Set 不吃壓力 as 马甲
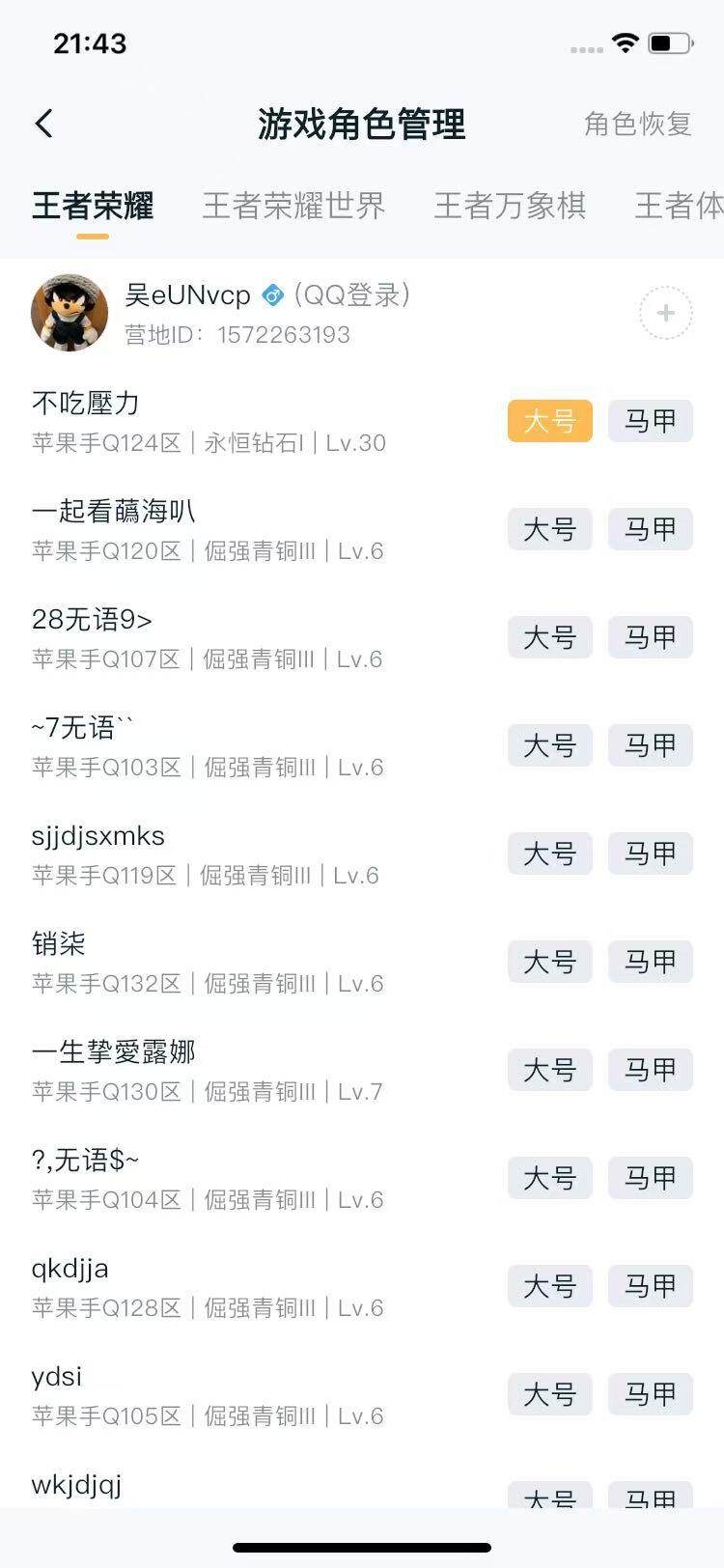Image resolution: width=724 pixels, height=1568 pixels. pyautogui.click(x=650, y=421)
